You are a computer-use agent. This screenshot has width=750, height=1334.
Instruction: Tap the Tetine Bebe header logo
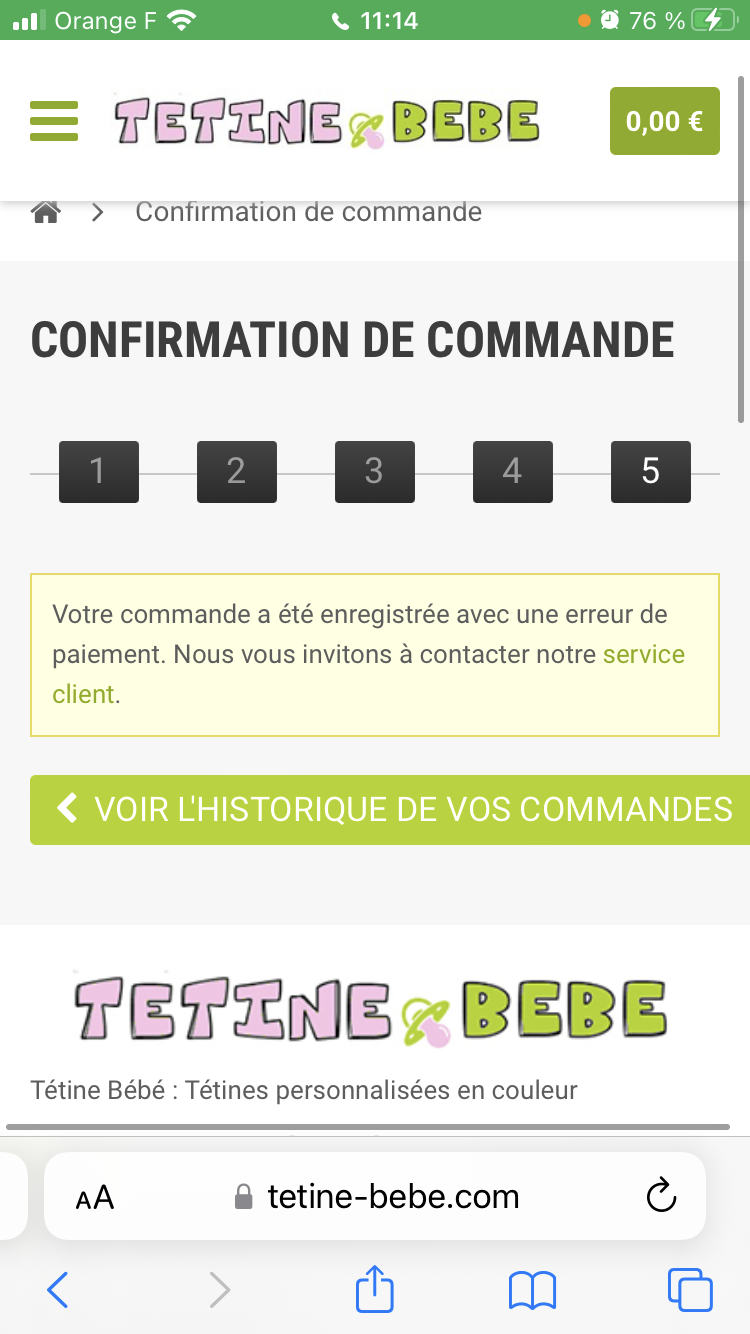pyautogui.click(x=327, y=122)
